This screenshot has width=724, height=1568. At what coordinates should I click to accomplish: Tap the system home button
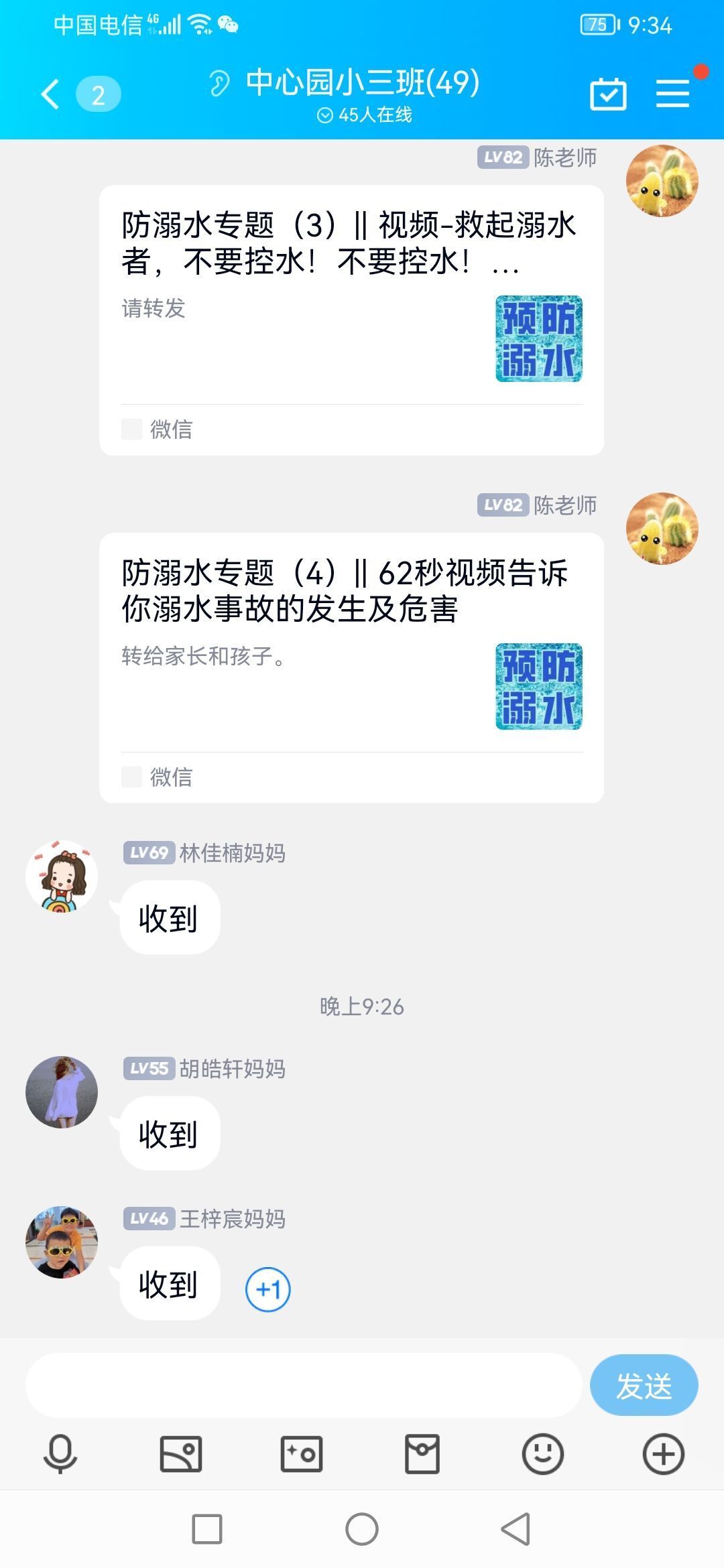(x=362, y=1529)
